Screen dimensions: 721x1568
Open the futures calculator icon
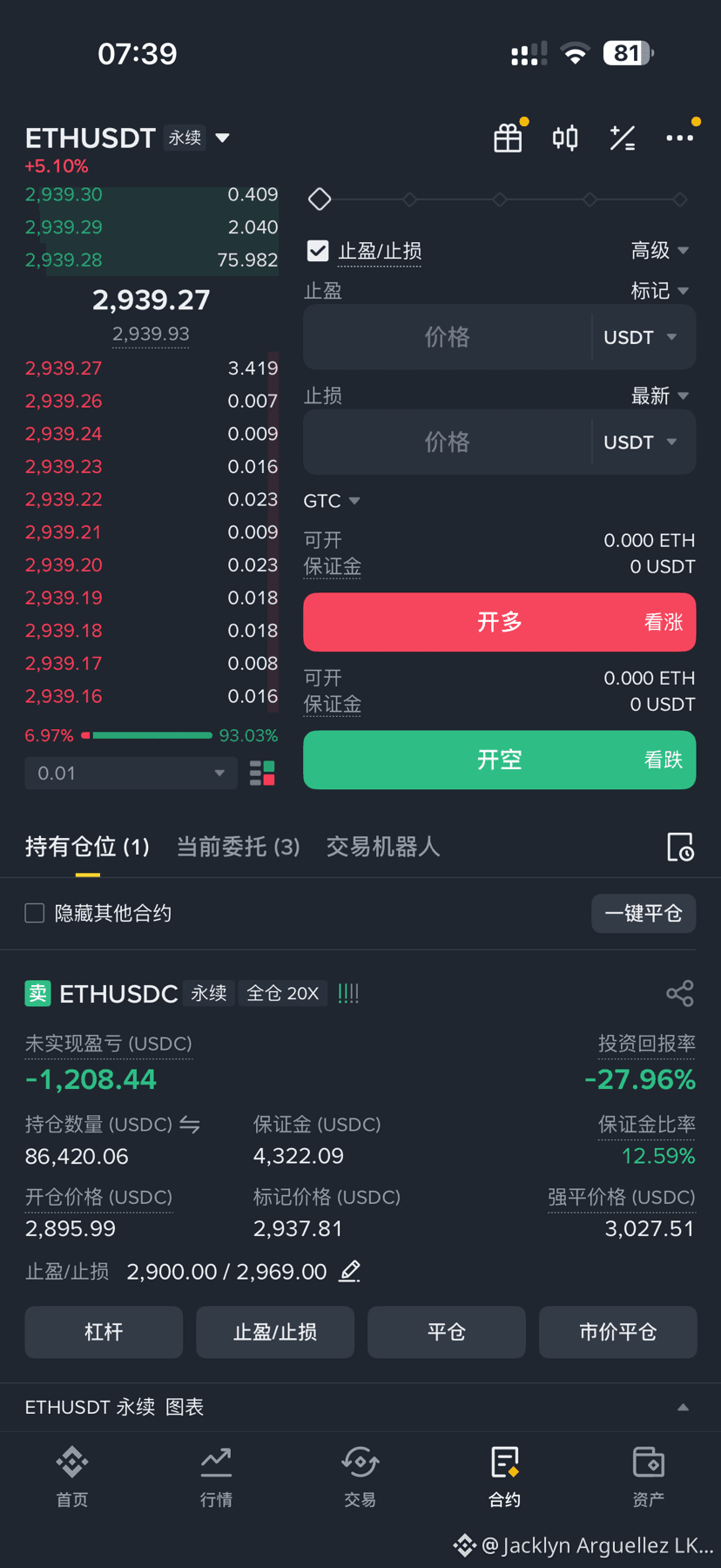coord(623,138)
